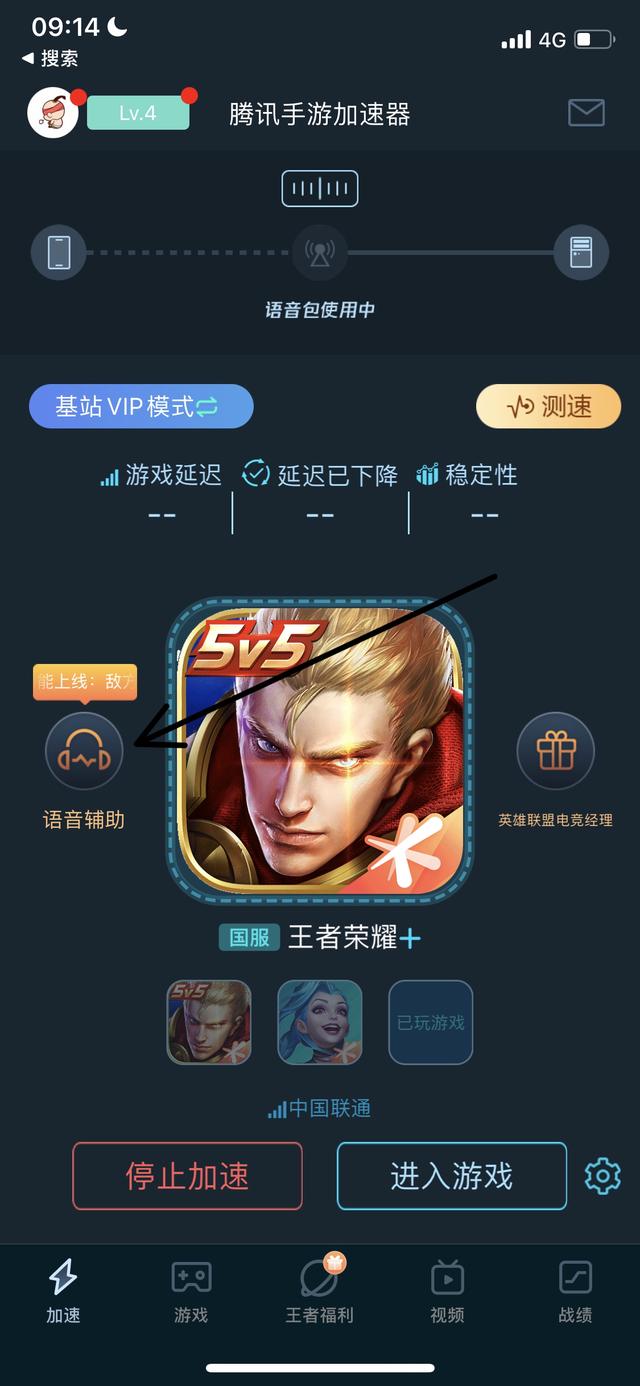
Task: Tap the Lv.4 level badge
Action: pyautogui.click(x=138, y=113)
